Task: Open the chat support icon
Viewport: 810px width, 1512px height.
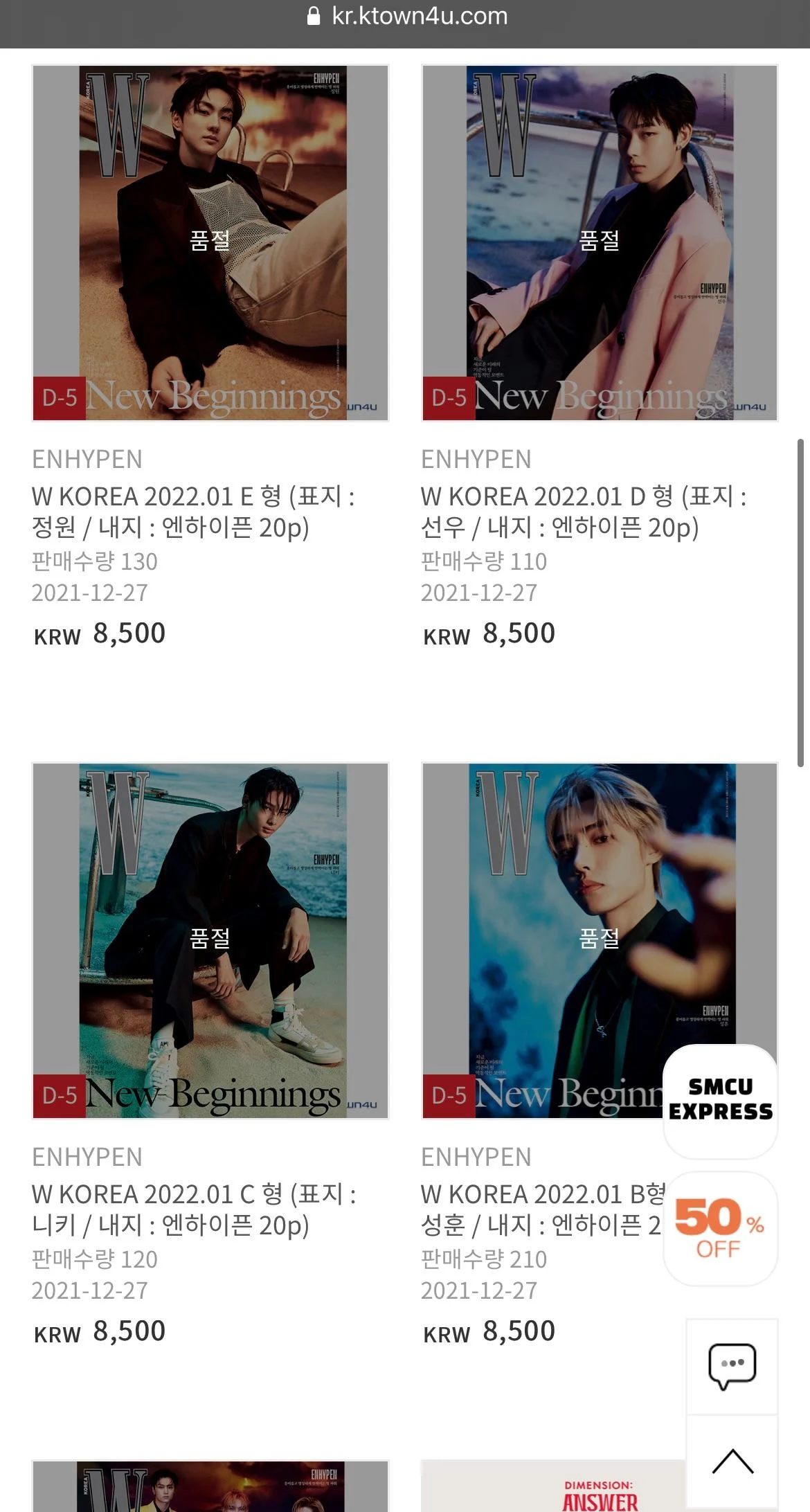Action: pos(732,1365)
